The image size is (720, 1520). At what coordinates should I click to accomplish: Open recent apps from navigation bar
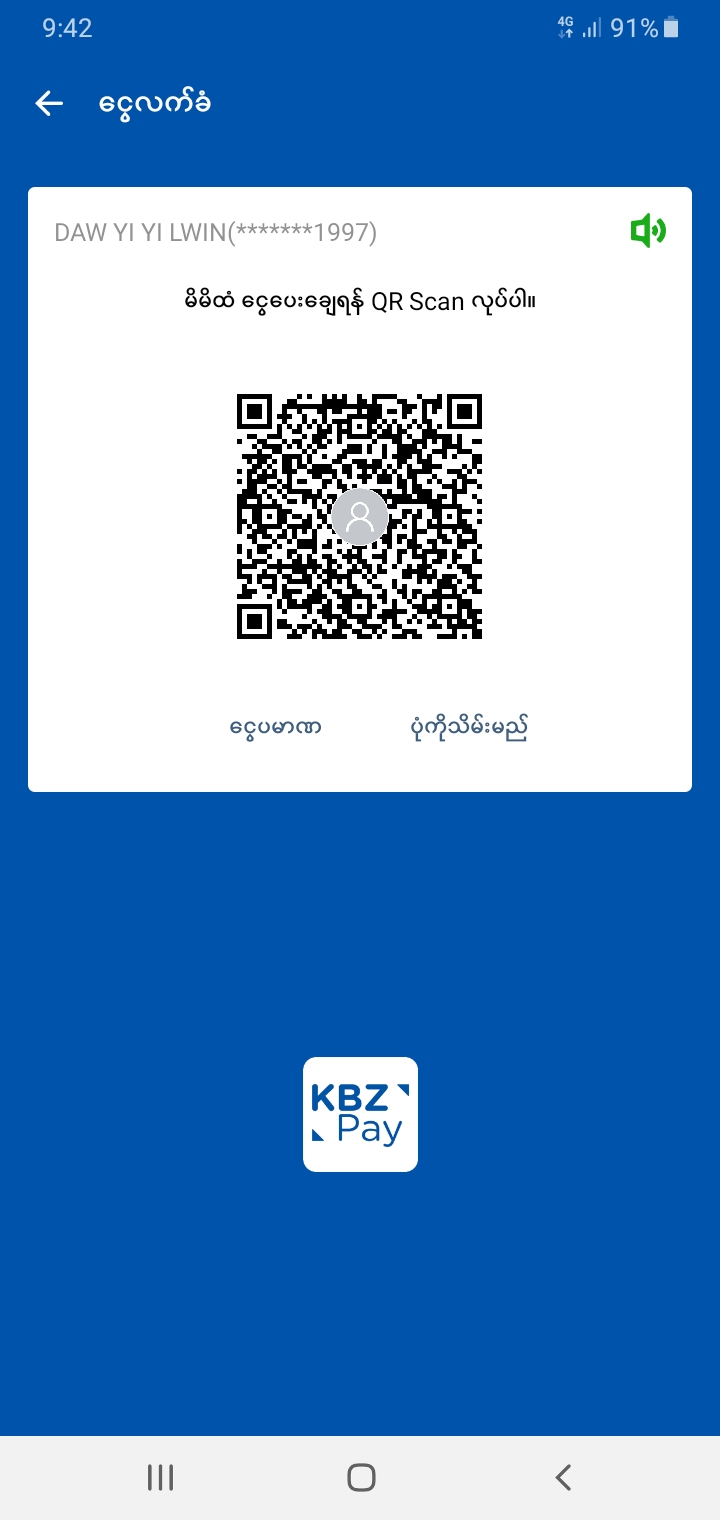[160, 1477]
